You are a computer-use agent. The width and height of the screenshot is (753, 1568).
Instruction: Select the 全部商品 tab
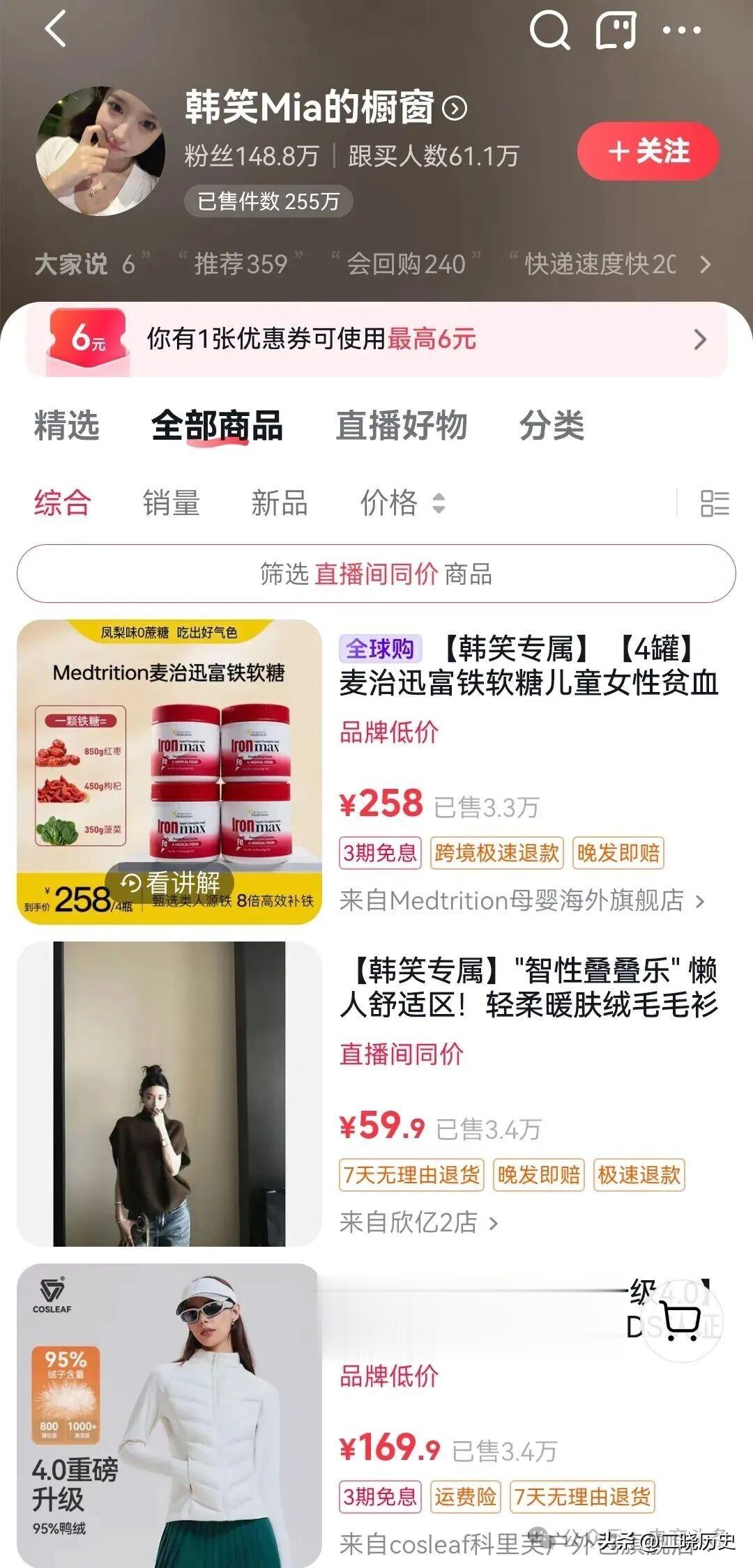click(217, 425)
